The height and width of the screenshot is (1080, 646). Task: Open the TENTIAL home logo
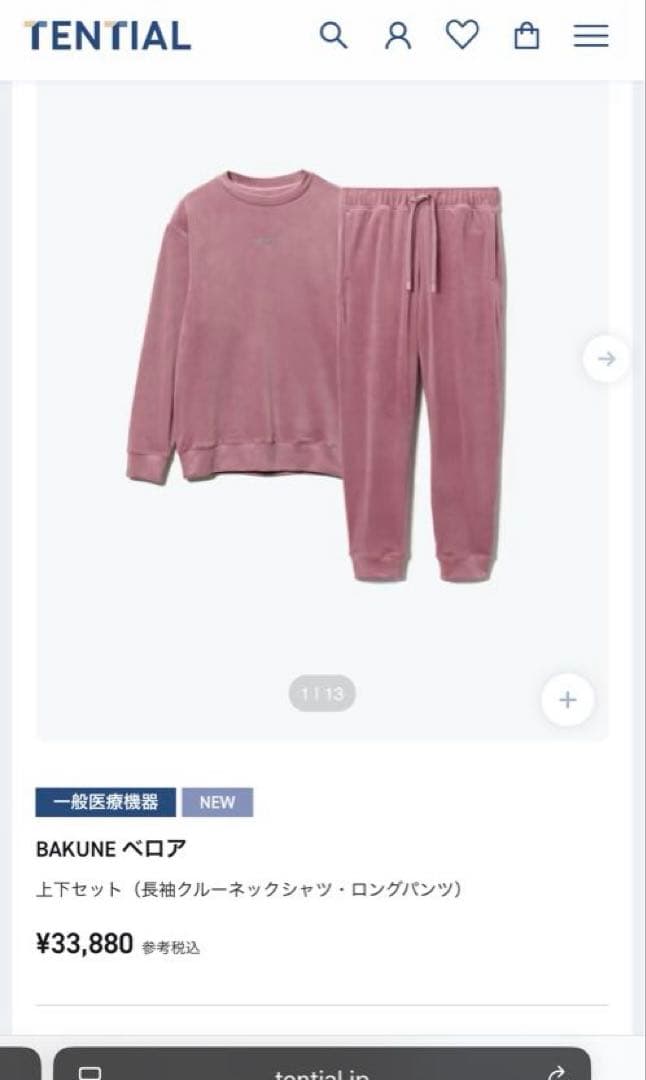pyautogui.click(x=107, y=36)
